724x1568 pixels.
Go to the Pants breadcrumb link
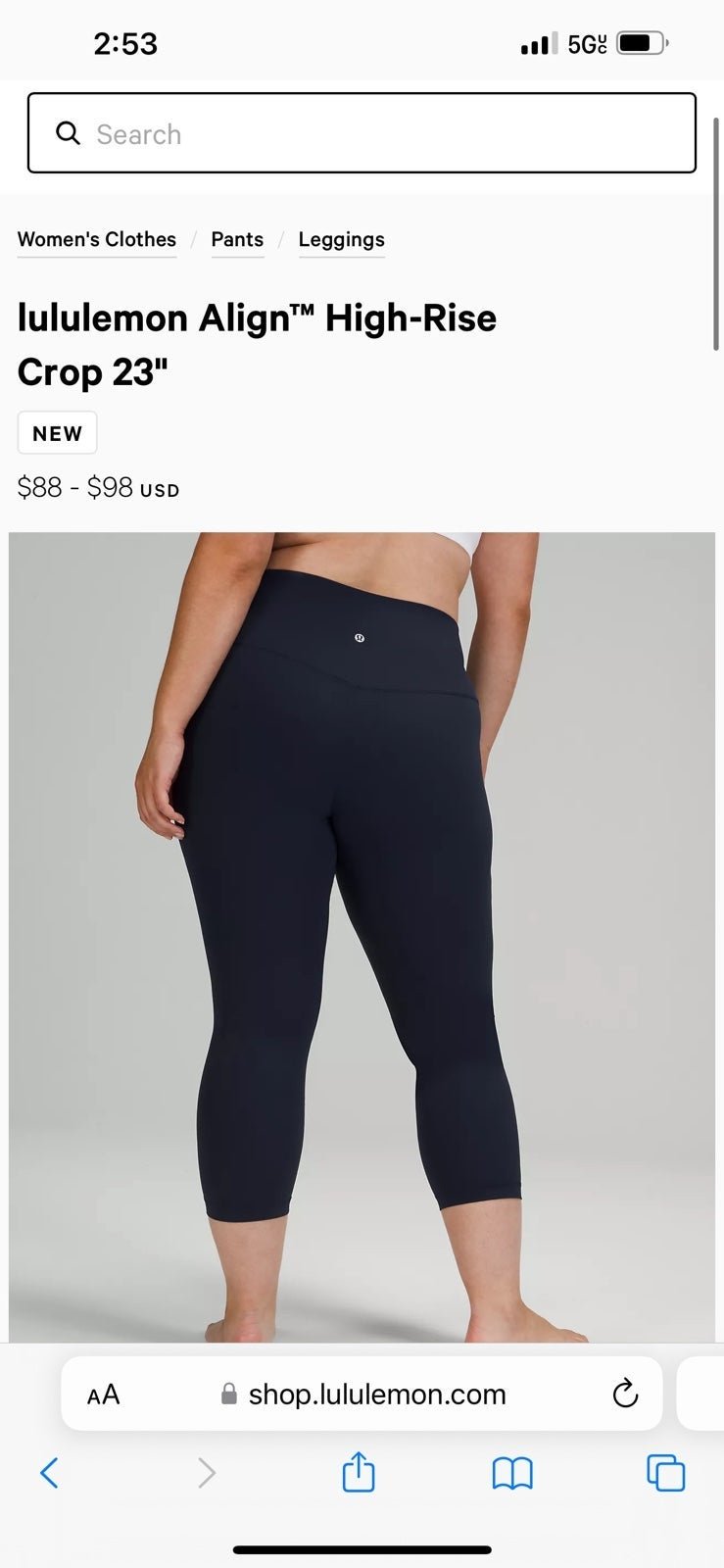tap(237, 240)
